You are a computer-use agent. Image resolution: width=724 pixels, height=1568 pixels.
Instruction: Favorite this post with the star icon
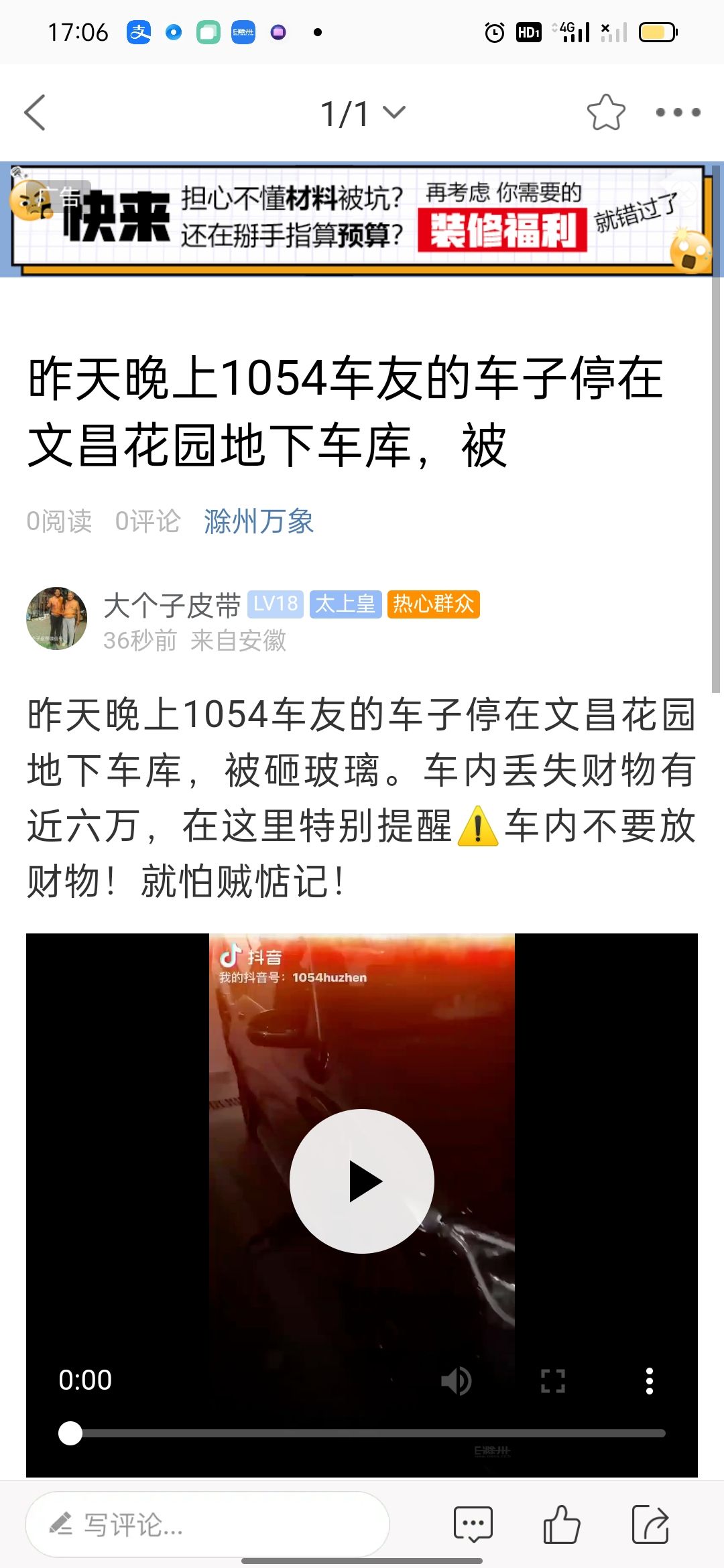click(606, 113)
